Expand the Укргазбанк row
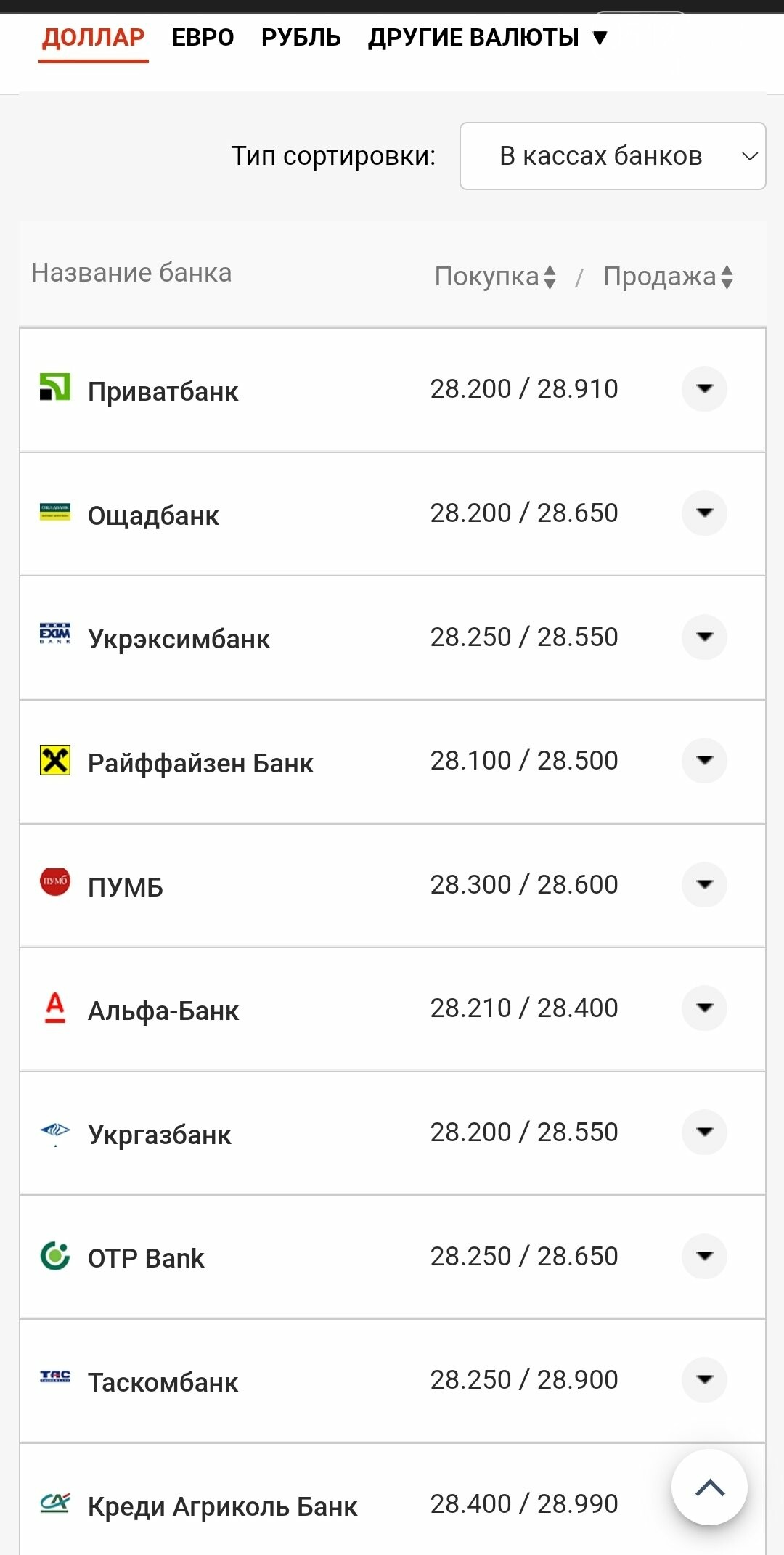The image size is (784, 1555). pyautogui.click(x=704, y=1132)
